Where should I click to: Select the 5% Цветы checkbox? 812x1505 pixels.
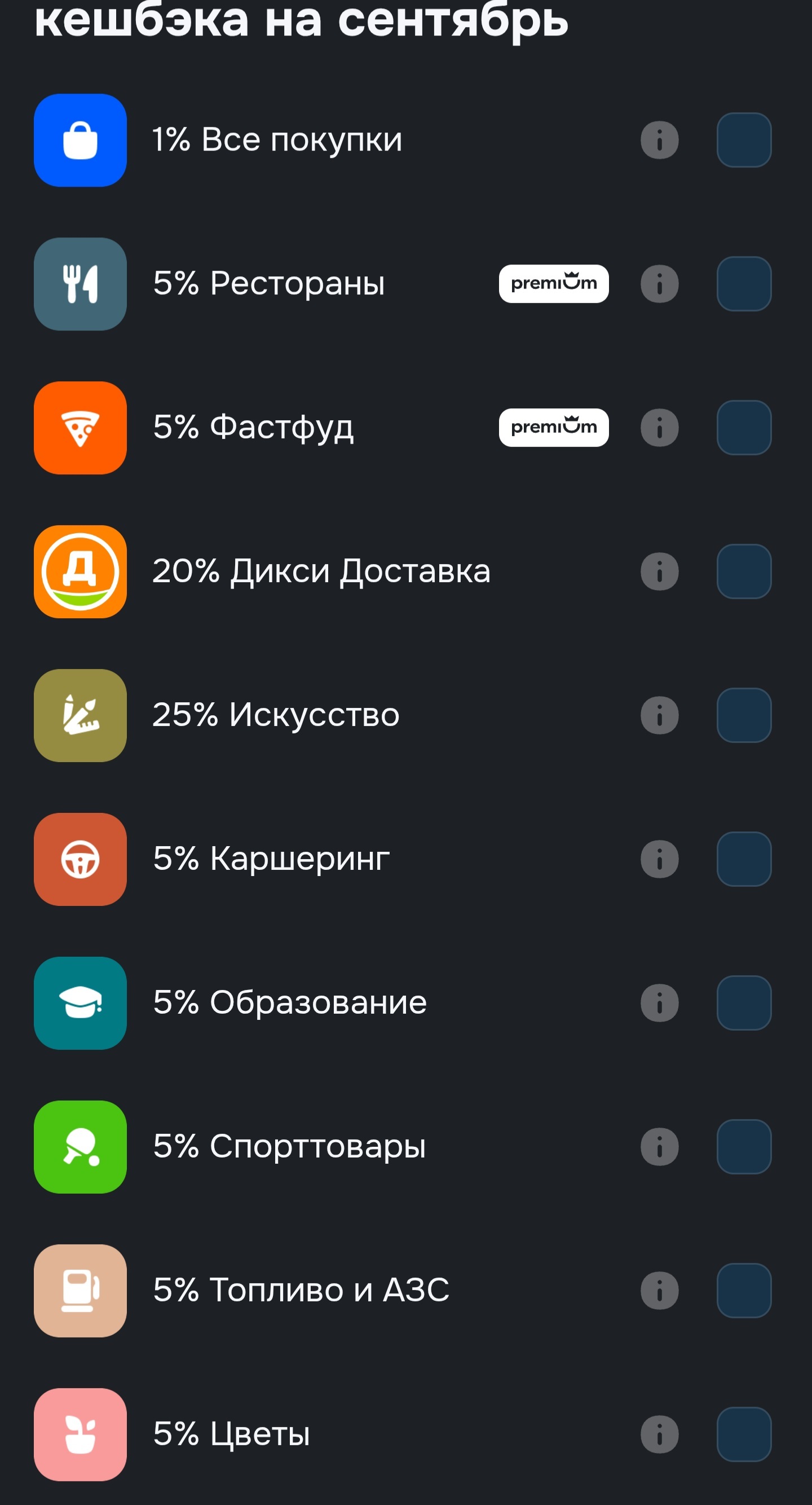[744, 1434]
